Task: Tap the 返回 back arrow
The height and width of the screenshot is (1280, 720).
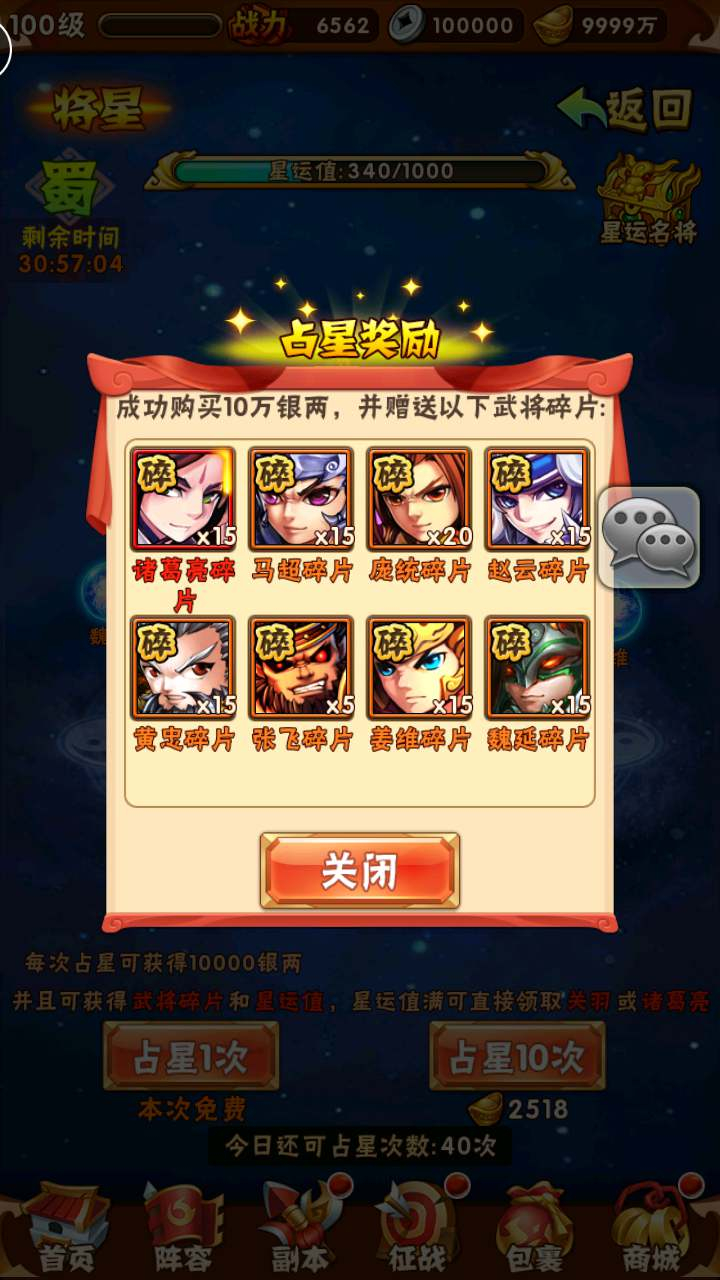Action: [x=625, y=109]
